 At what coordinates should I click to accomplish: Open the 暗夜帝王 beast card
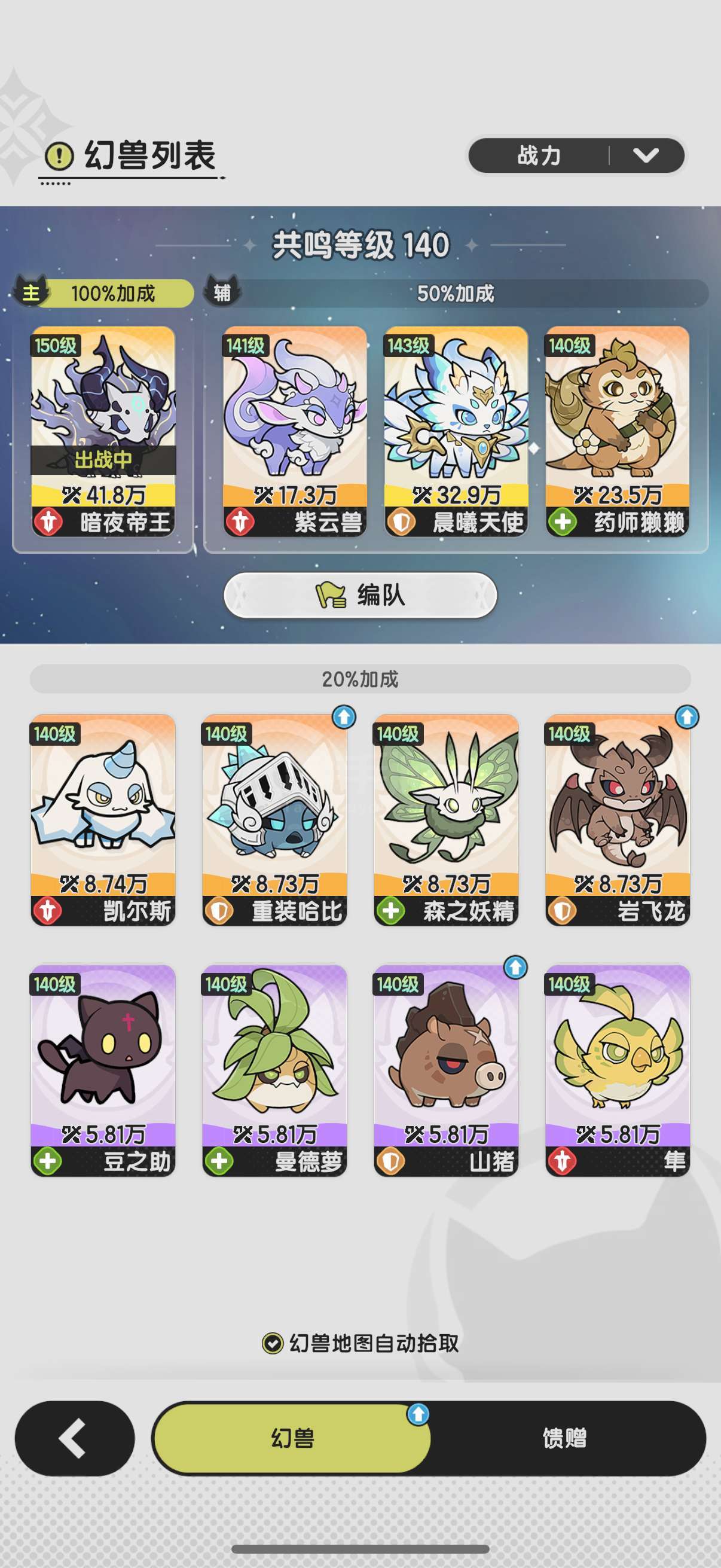point(103,432)
